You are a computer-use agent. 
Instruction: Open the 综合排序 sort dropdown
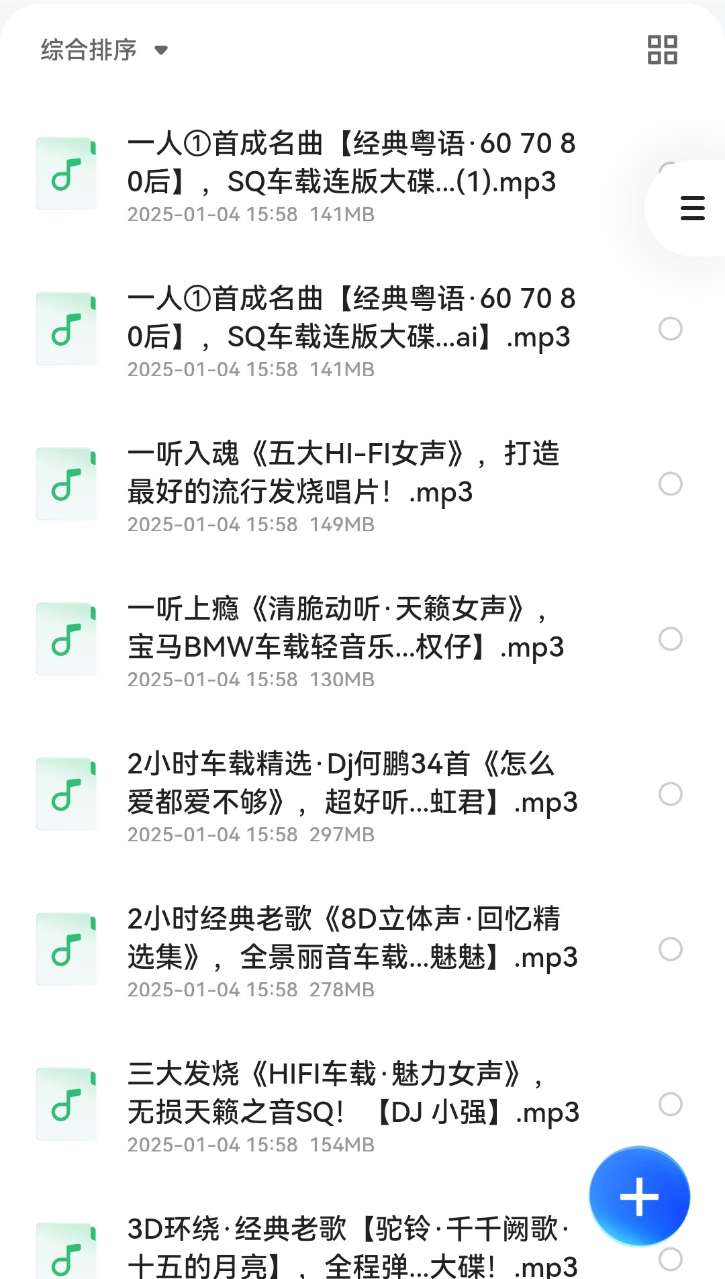pos(104,50)
